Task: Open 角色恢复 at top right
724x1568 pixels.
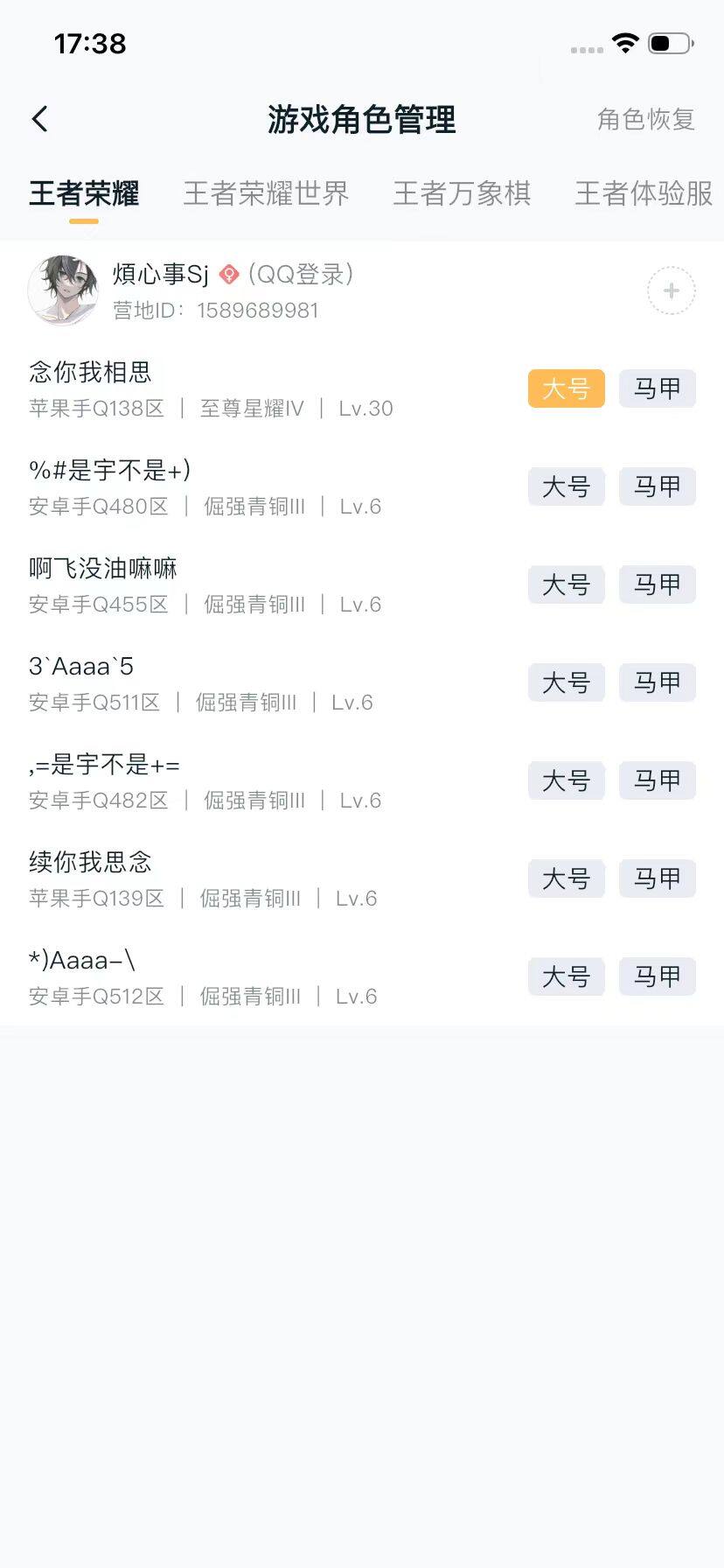Action: point(646,120)
